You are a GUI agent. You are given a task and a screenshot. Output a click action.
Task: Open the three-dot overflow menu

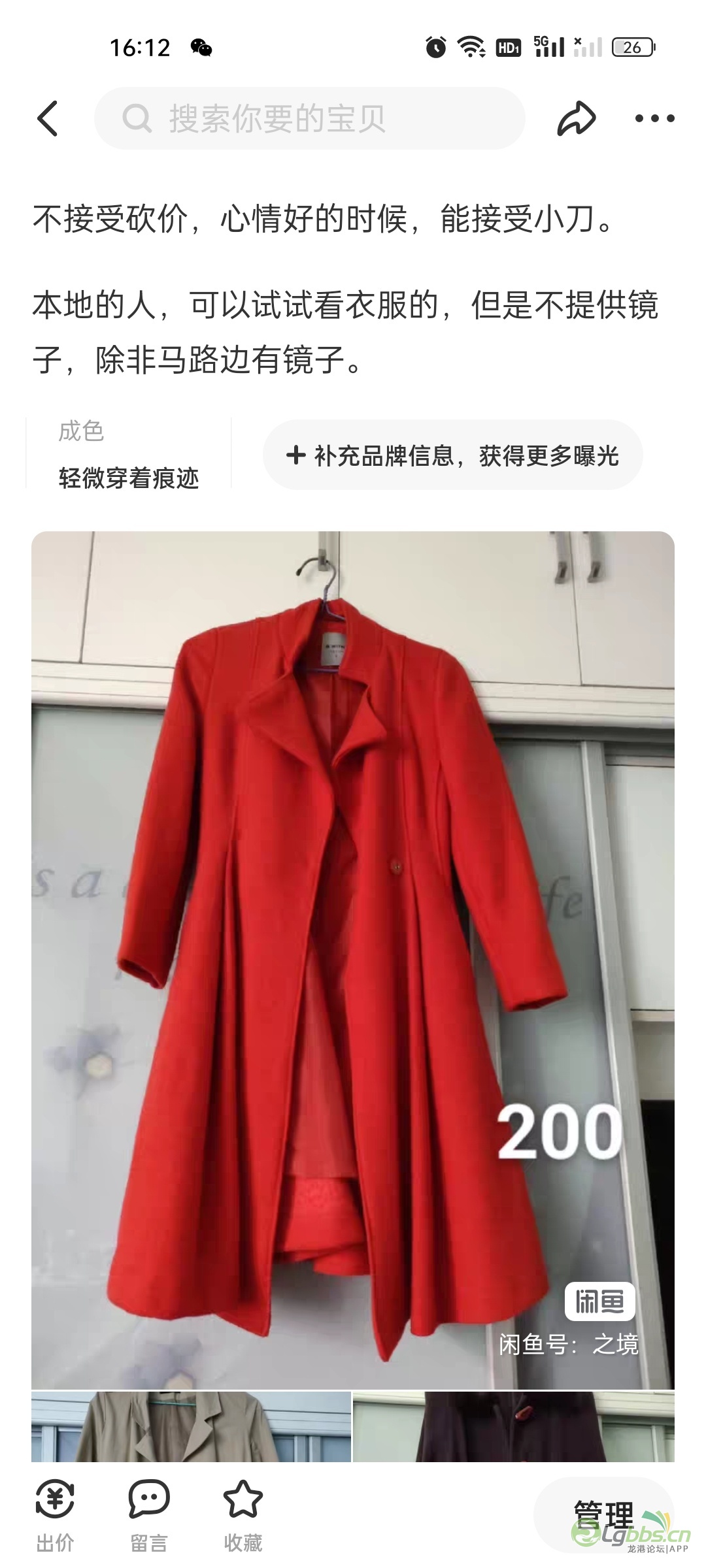(654, 118)
